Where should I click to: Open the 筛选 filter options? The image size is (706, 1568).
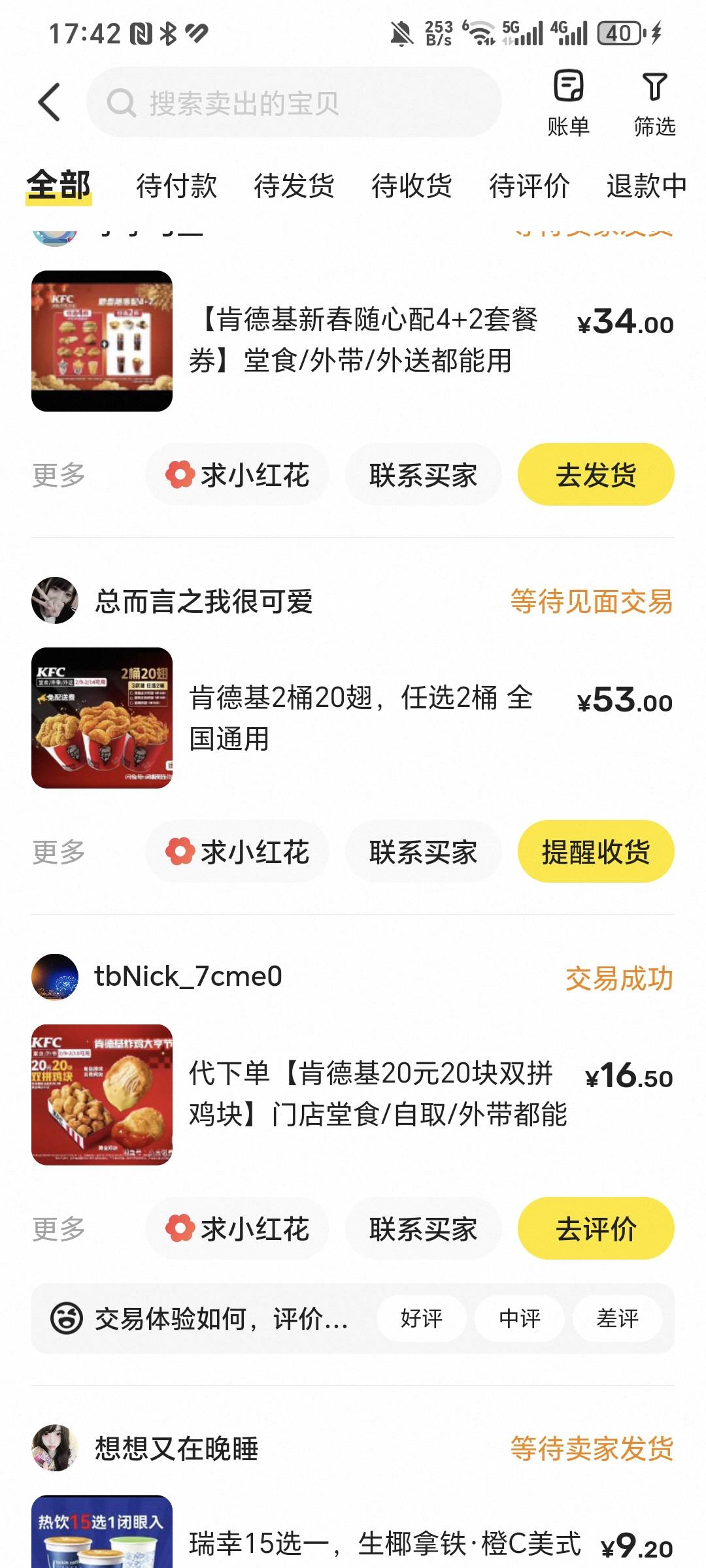point(654,103)
